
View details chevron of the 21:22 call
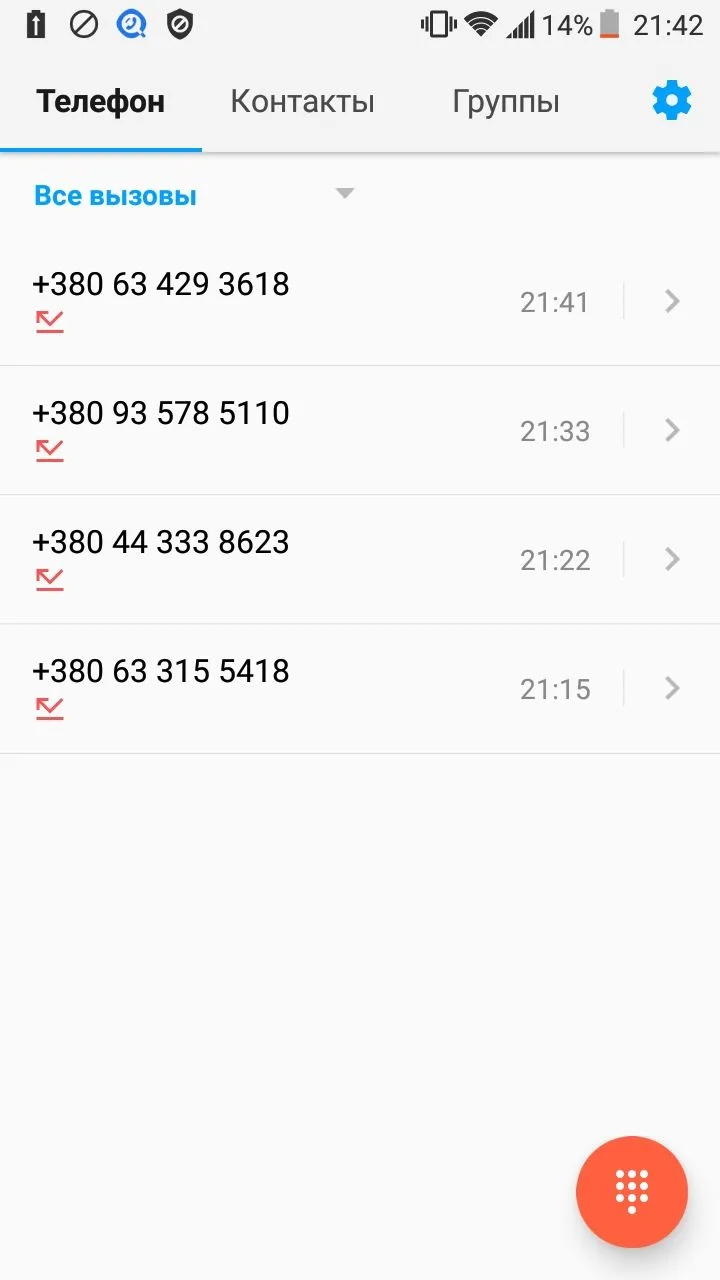click(x=673, y=559)
